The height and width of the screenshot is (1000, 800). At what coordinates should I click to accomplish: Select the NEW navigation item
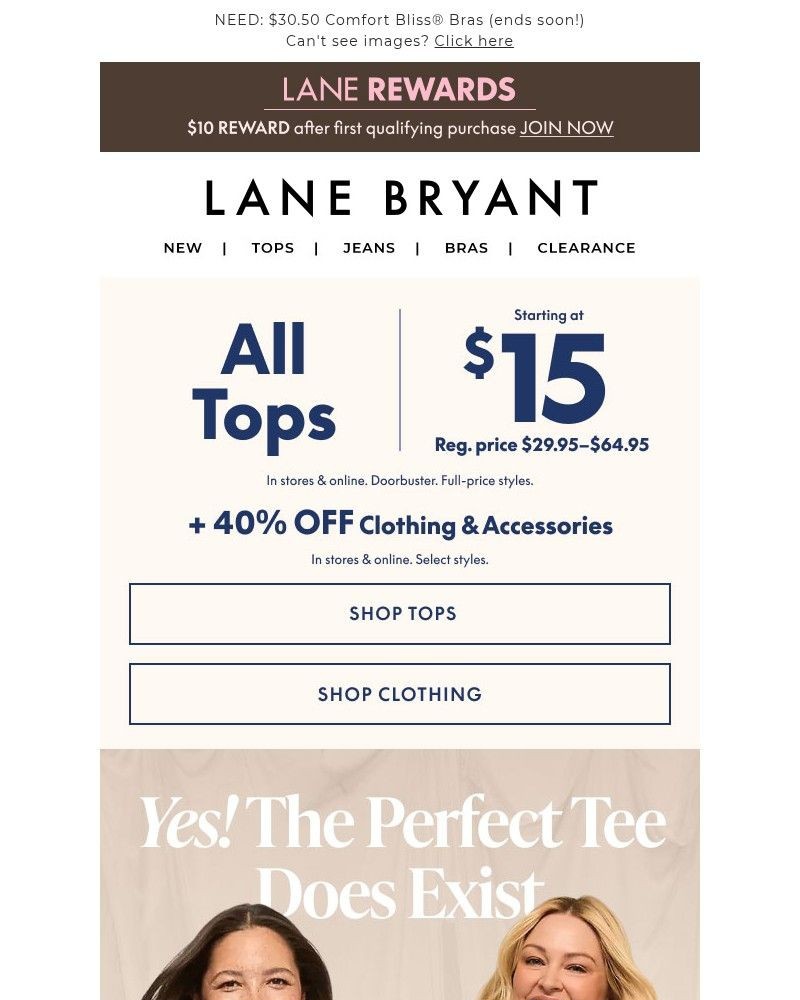click(182, 248)
